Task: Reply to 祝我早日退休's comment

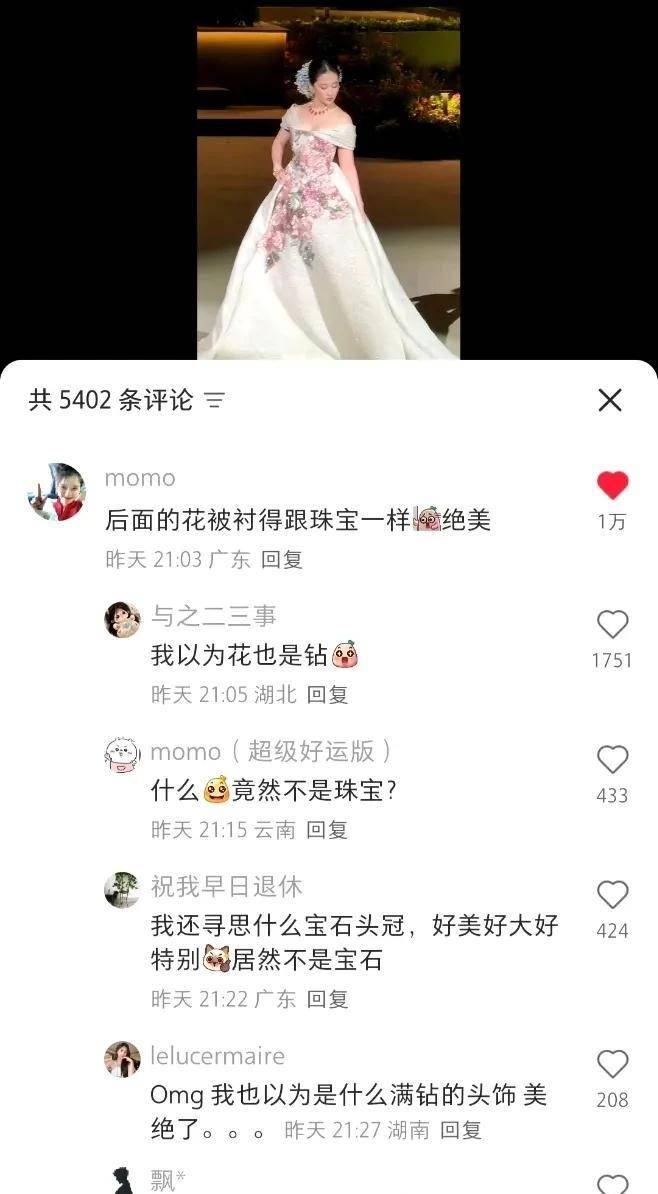Action: 327,998
